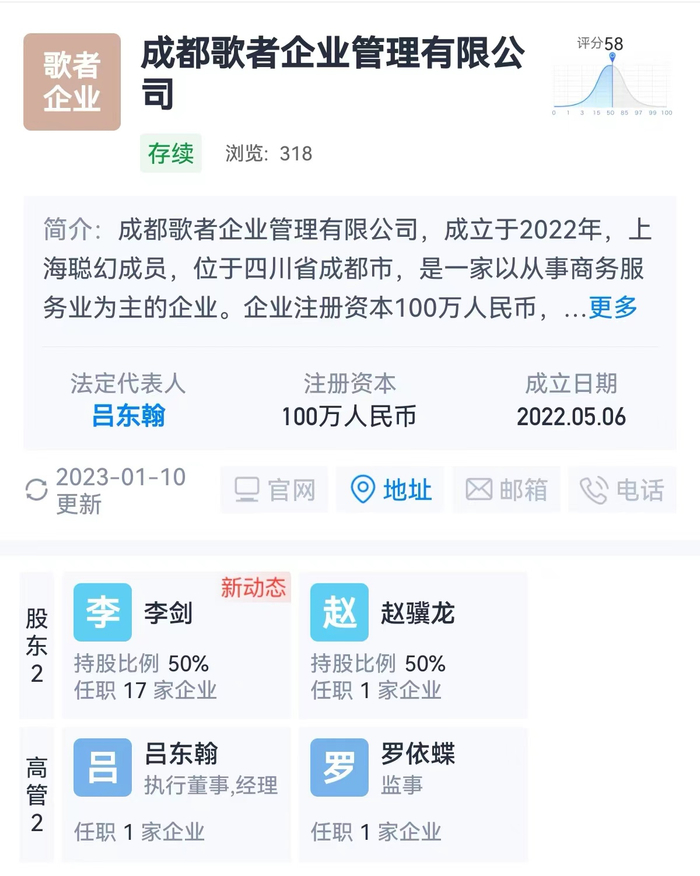This screenshot has width=700, height=876.
Task: Open shareholder 赵骥龙's card
Action: 412,645
